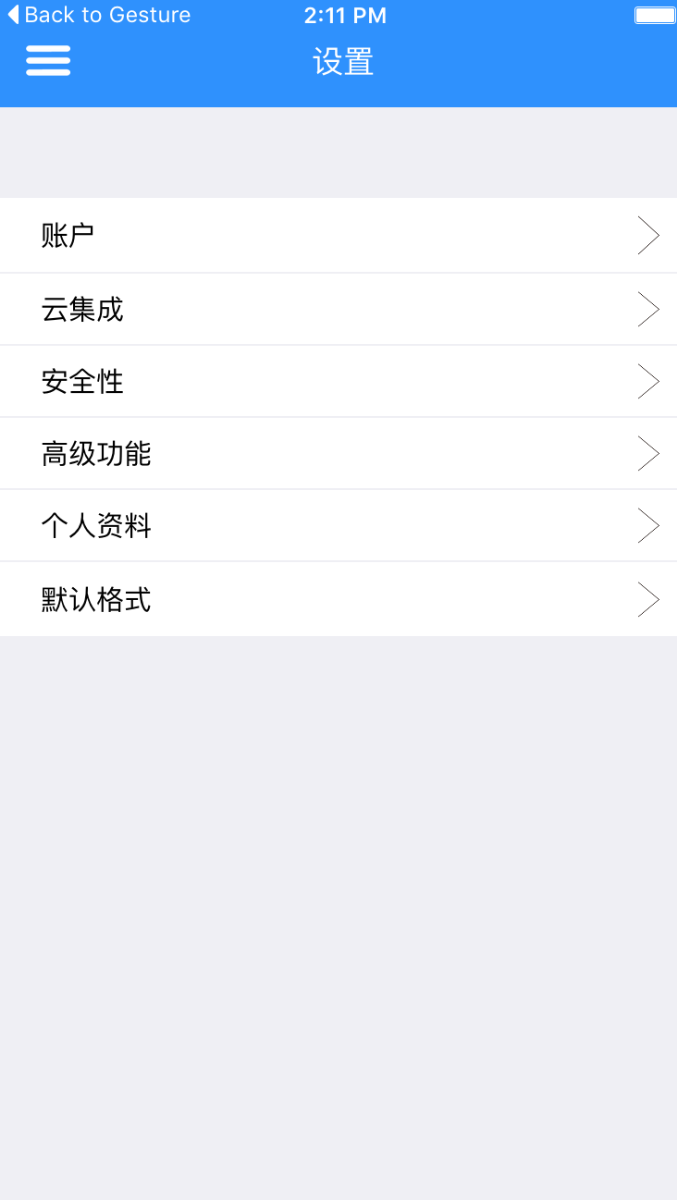Open 默认格式 settings

point(338,599)
